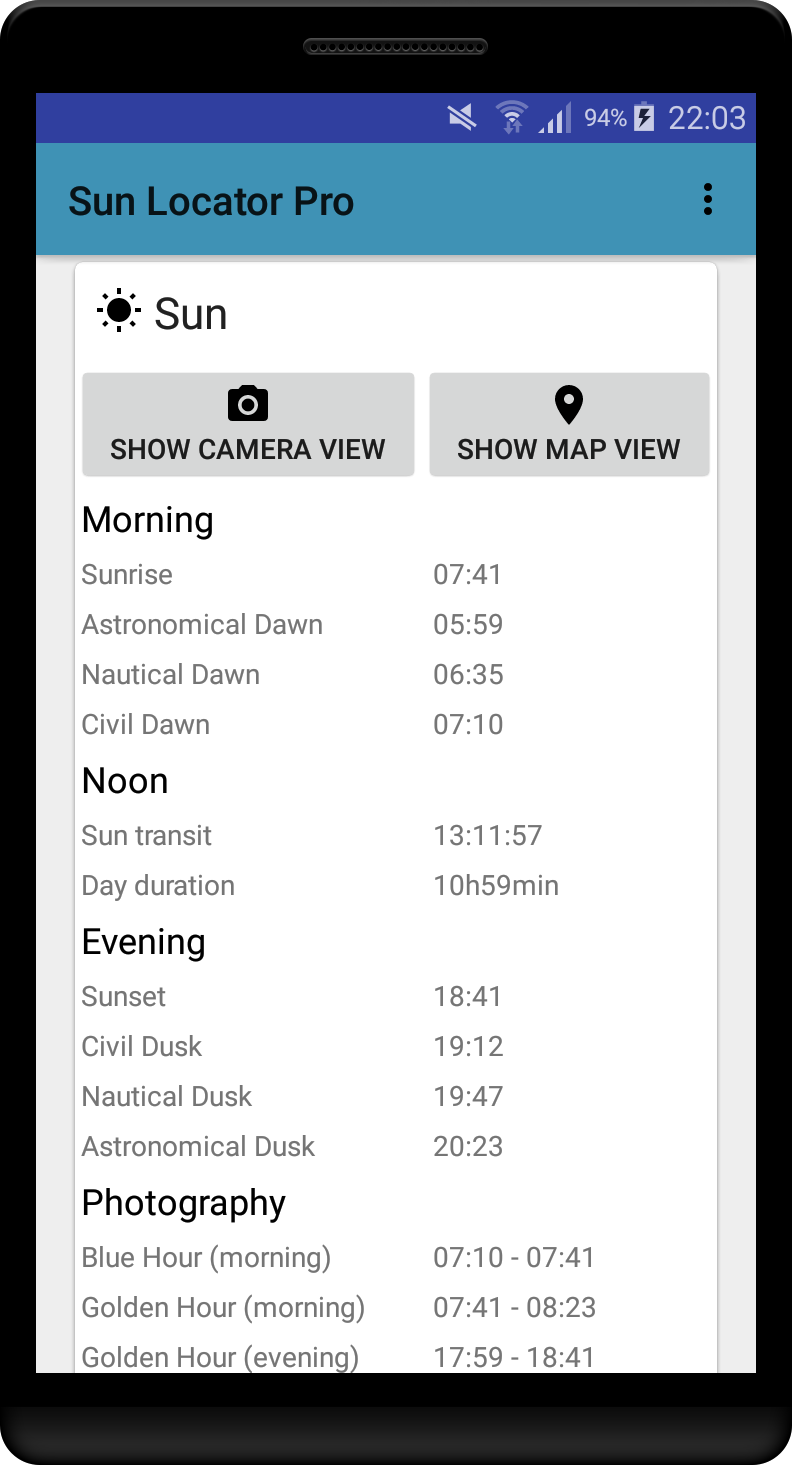Tap the muted sound icon in status bar

tap(461, 117)
